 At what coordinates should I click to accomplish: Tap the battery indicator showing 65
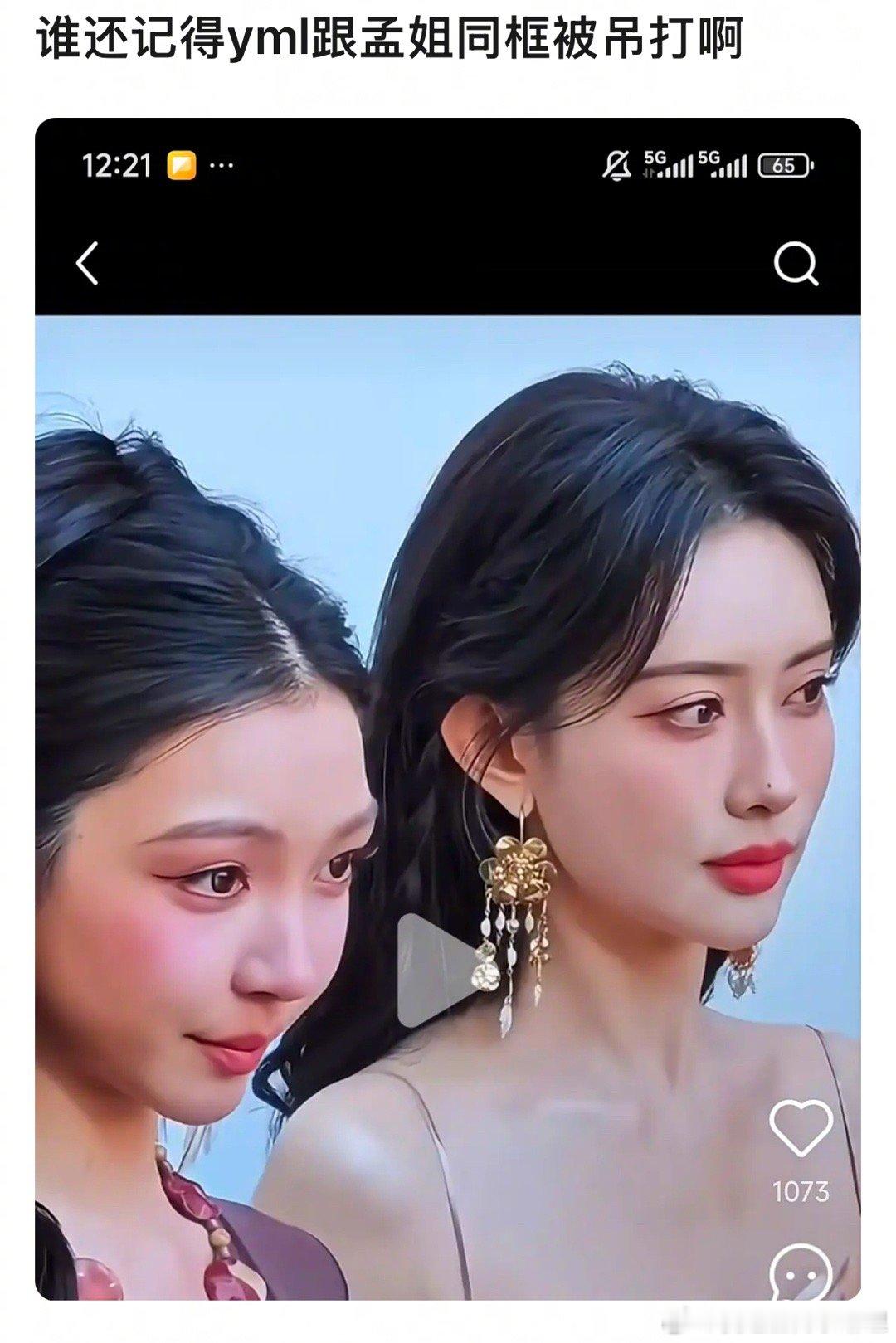tap(783, 165)
